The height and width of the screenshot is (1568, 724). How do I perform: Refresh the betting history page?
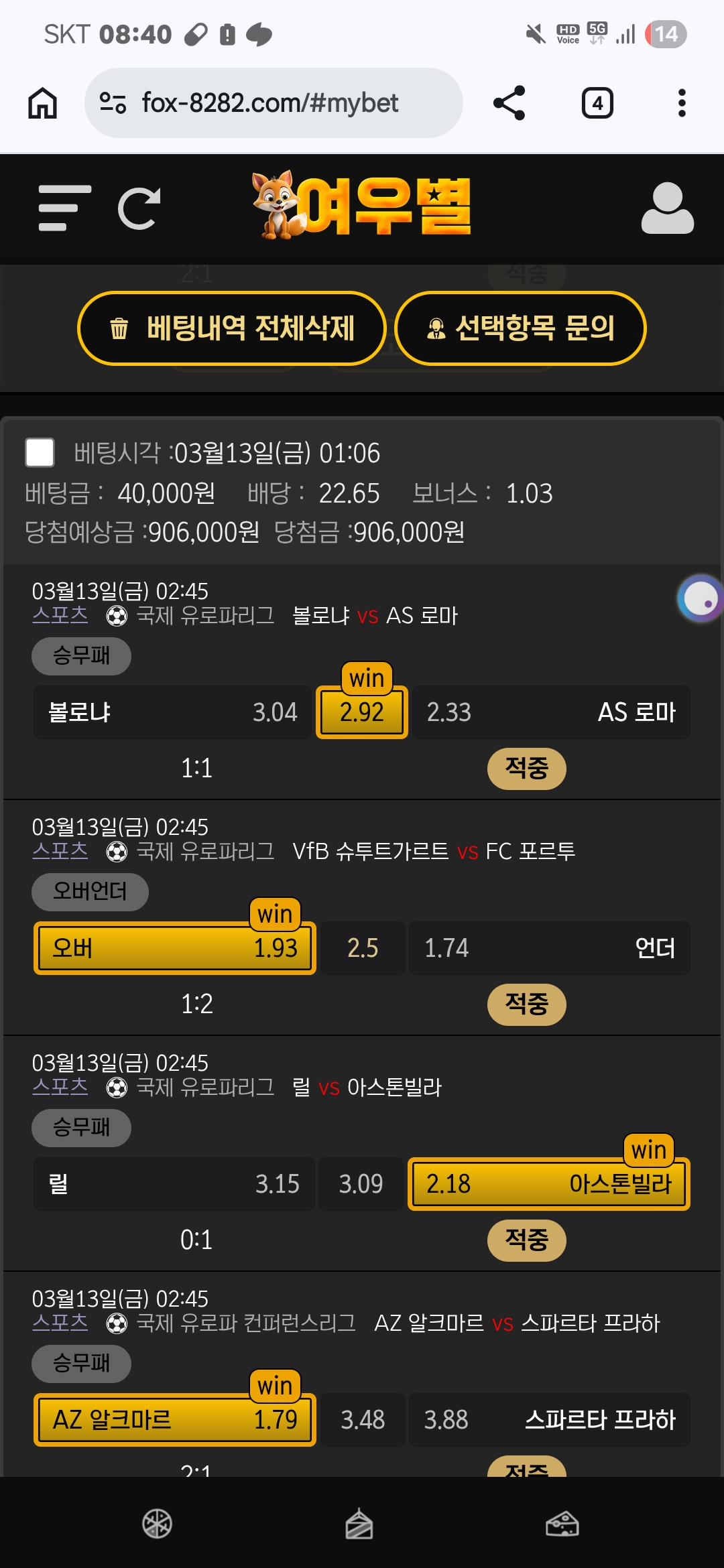[139, 206]
